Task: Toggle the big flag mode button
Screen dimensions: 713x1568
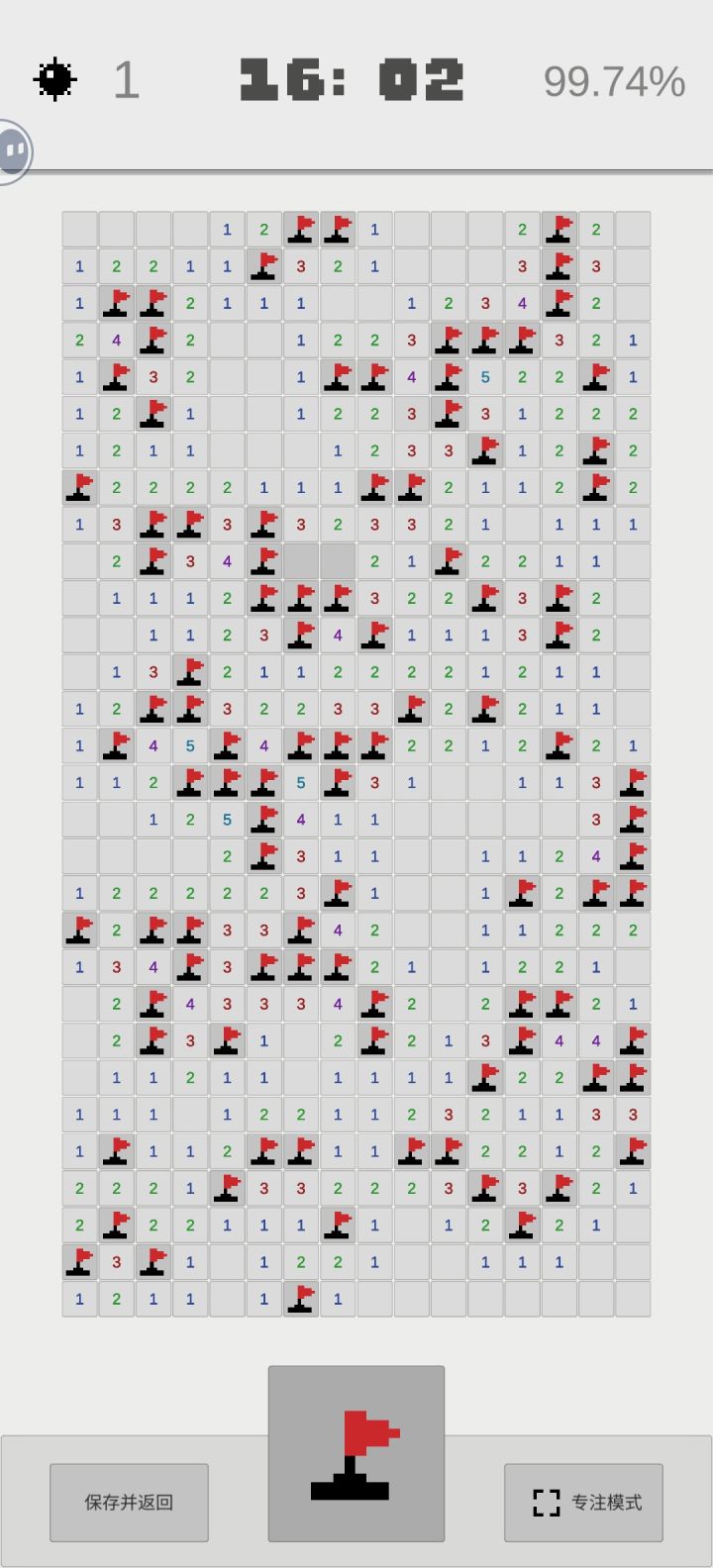Action: pos(356,1453)
